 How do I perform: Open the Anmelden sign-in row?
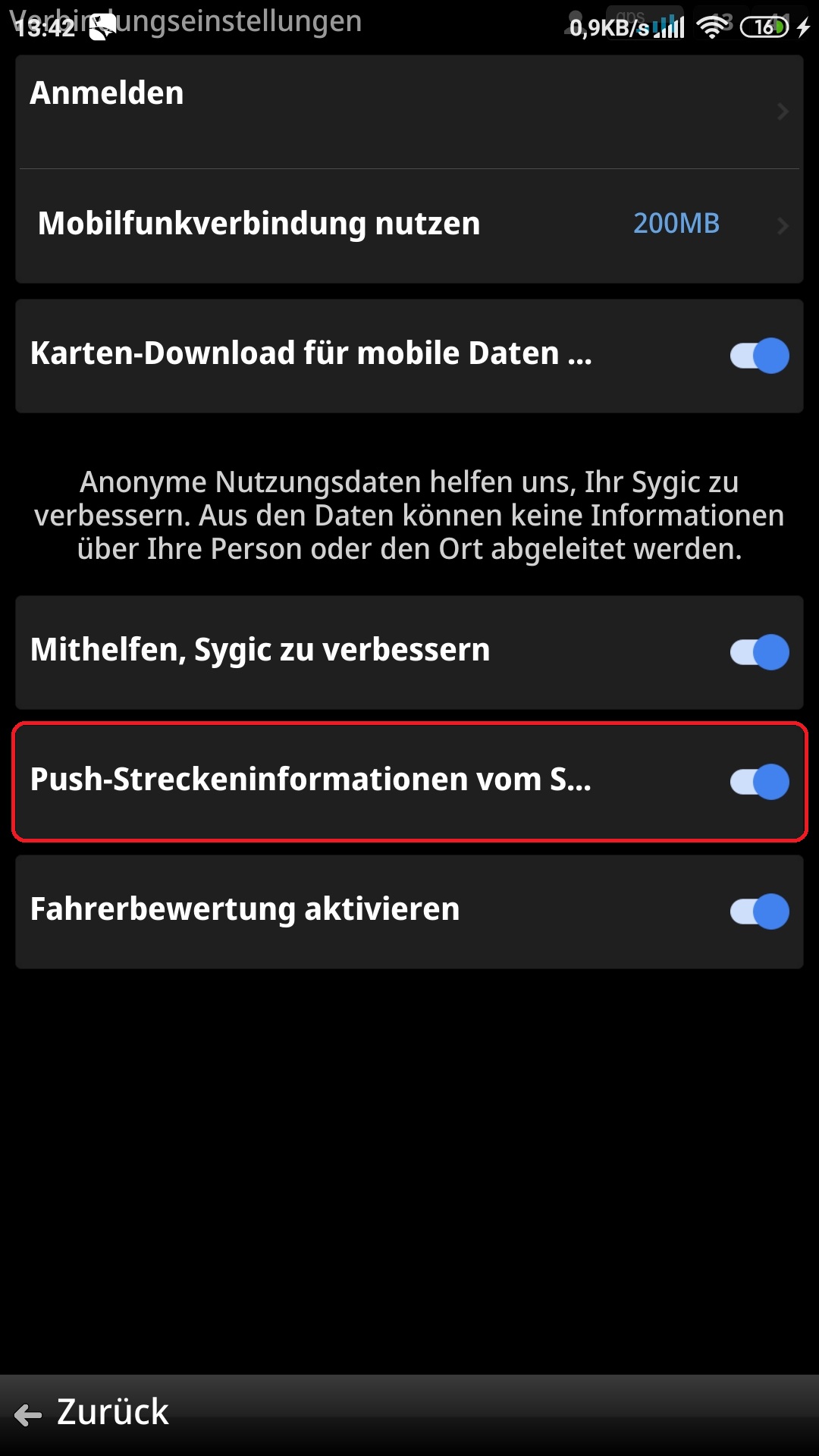[x=409, y=111]
